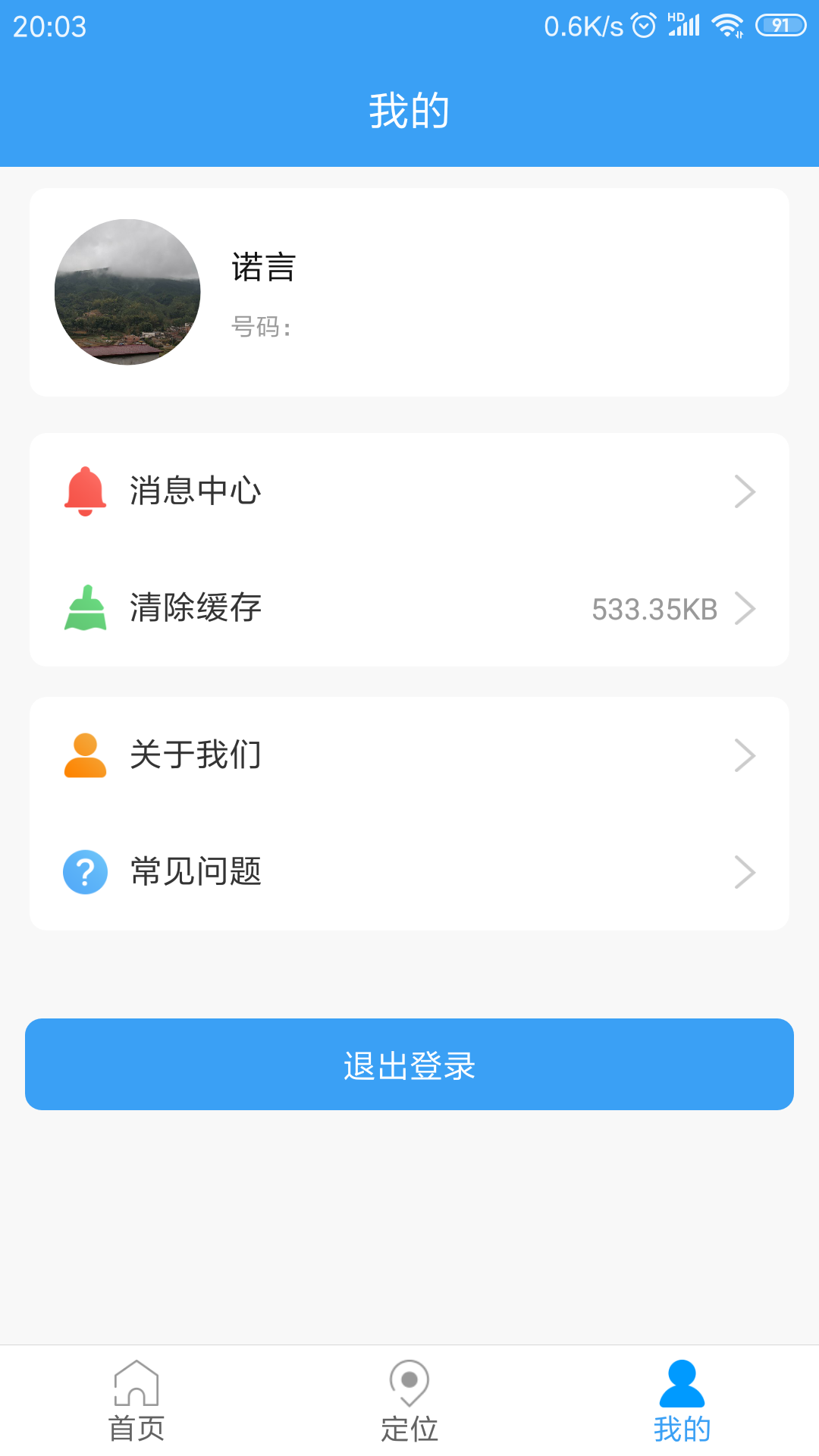Screen dimensions: 819x1456
Task: Select the orange person icon beside 关于我们
Action: coord(85,754)
